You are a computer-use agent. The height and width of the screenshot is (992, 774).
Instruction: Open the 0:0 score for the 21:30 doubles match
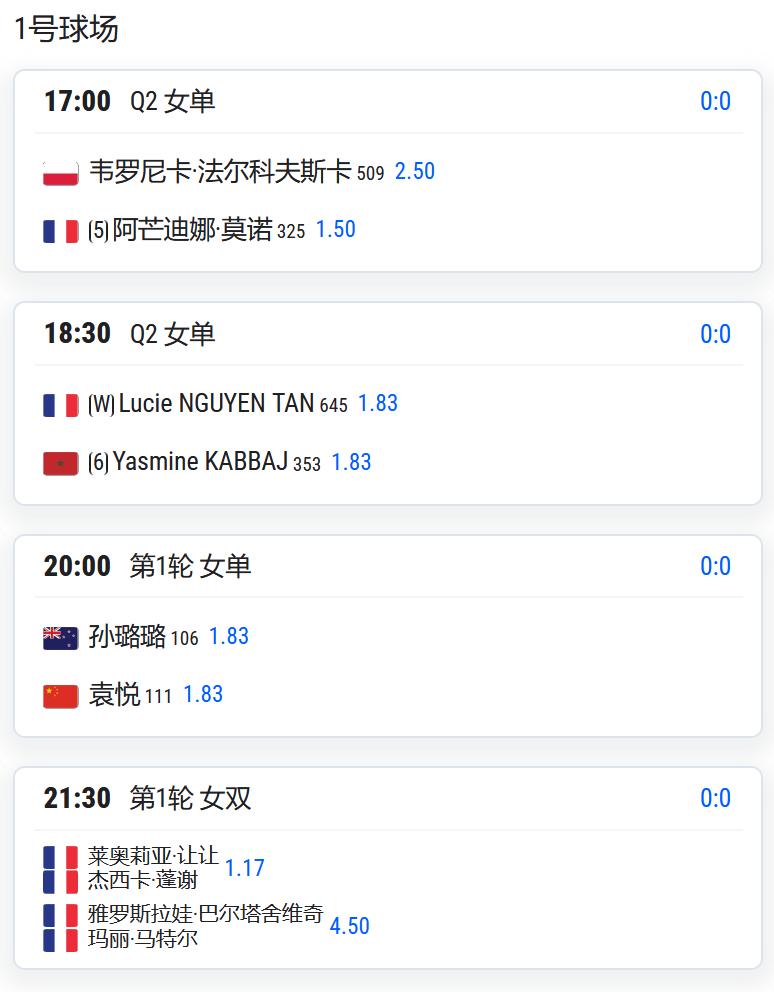click(x=717, y=799)
